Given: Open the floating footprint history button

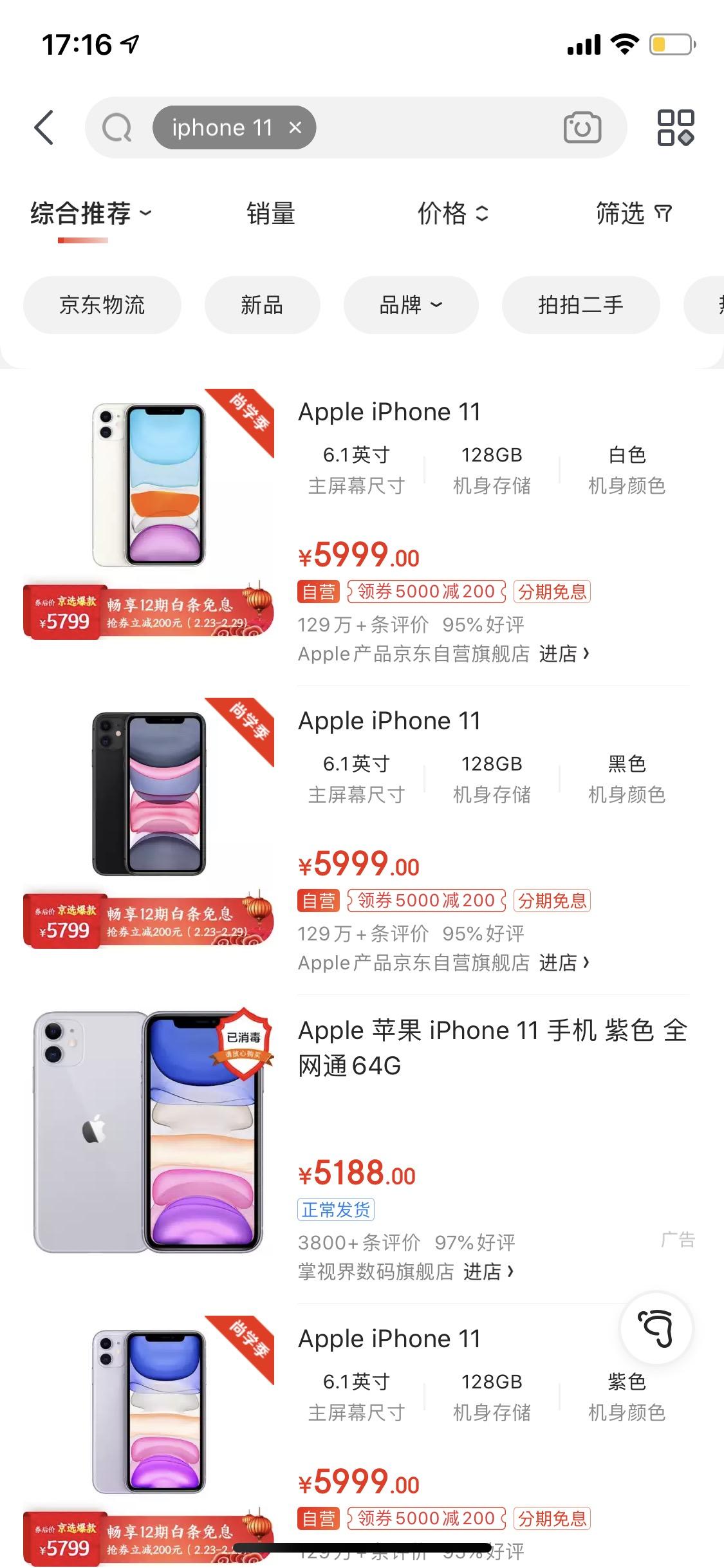Looking at the screenshot, I should tap(656, 1327).
